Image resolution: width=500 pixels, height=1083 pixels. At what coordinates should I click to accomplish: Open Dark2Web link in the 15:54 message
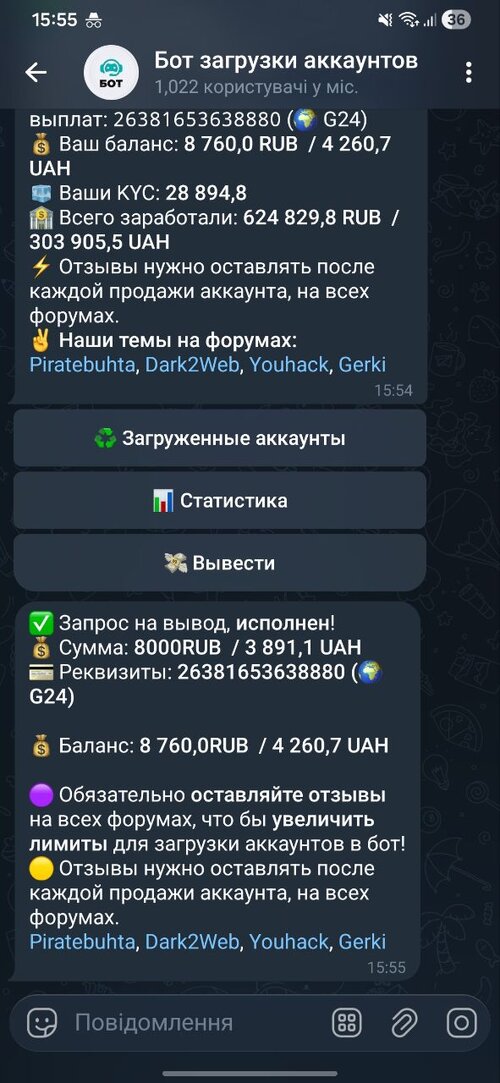[x=193, y=365]
